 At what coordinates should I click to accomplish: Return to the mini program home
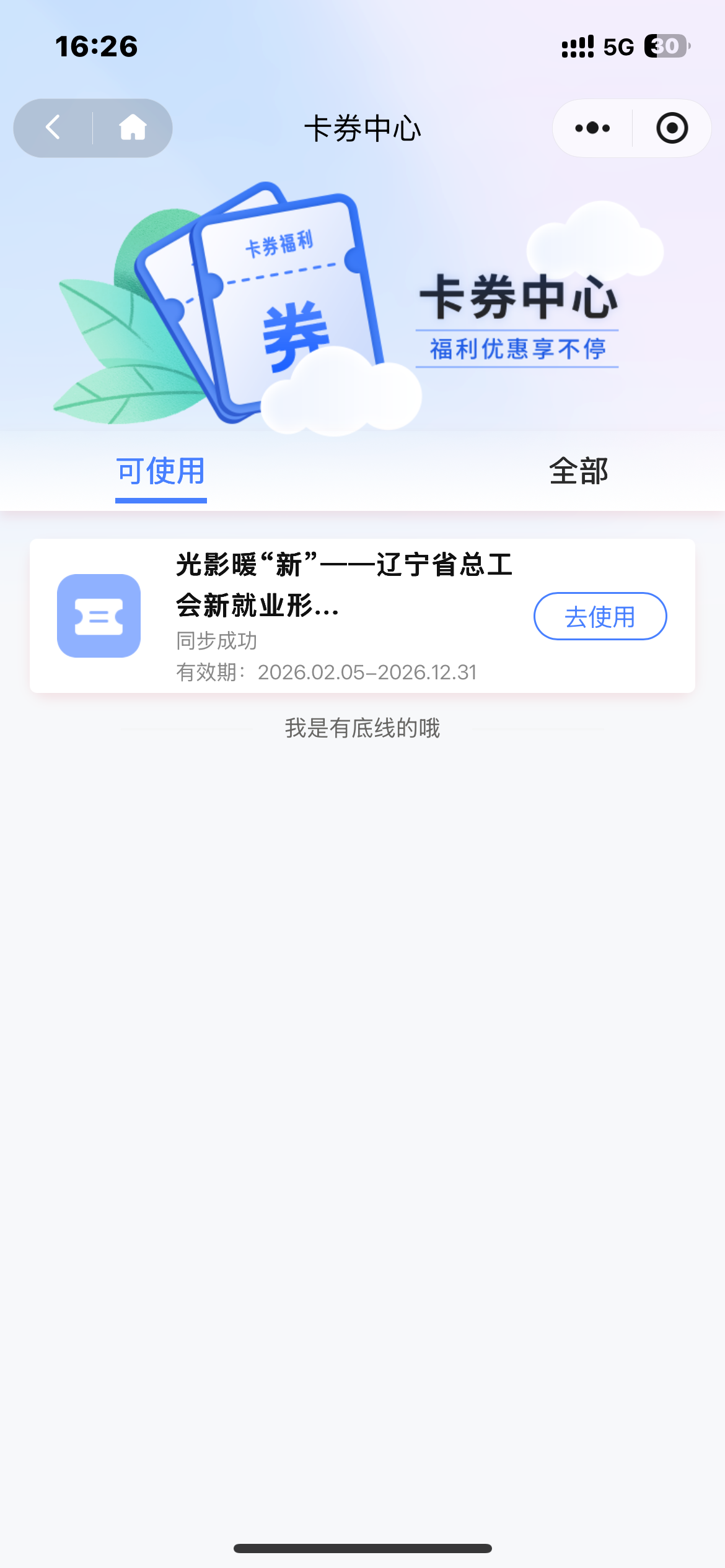coord(133,128)
